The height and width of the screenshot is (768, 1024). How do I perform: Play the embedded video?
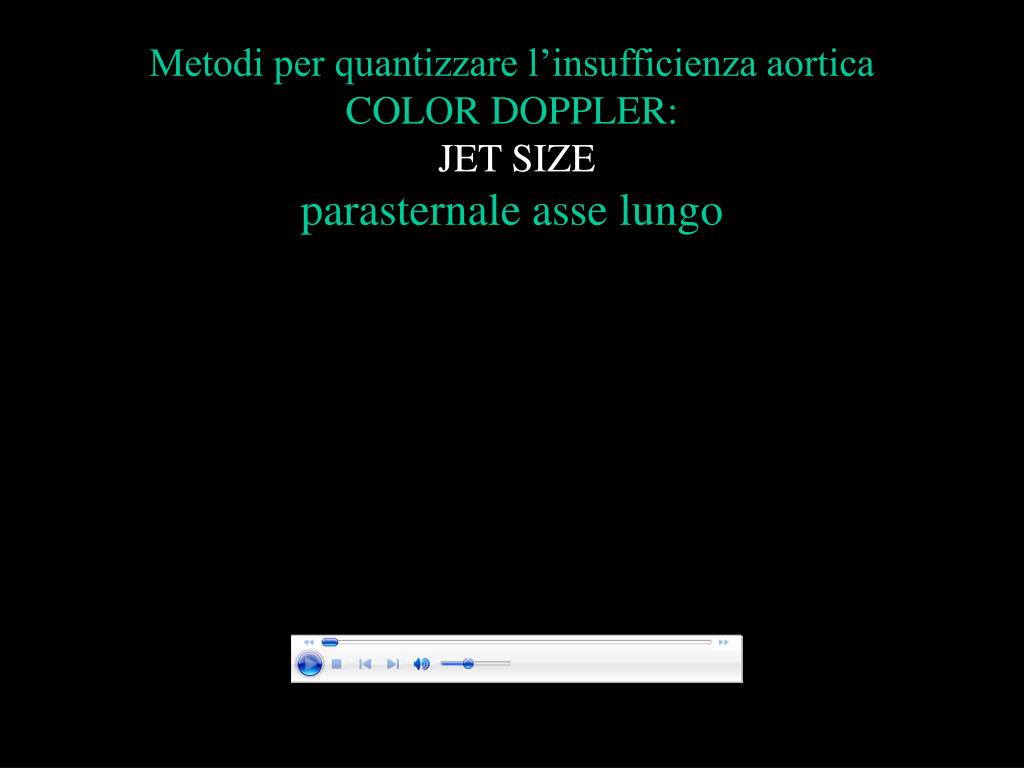(x=310, y=664)
